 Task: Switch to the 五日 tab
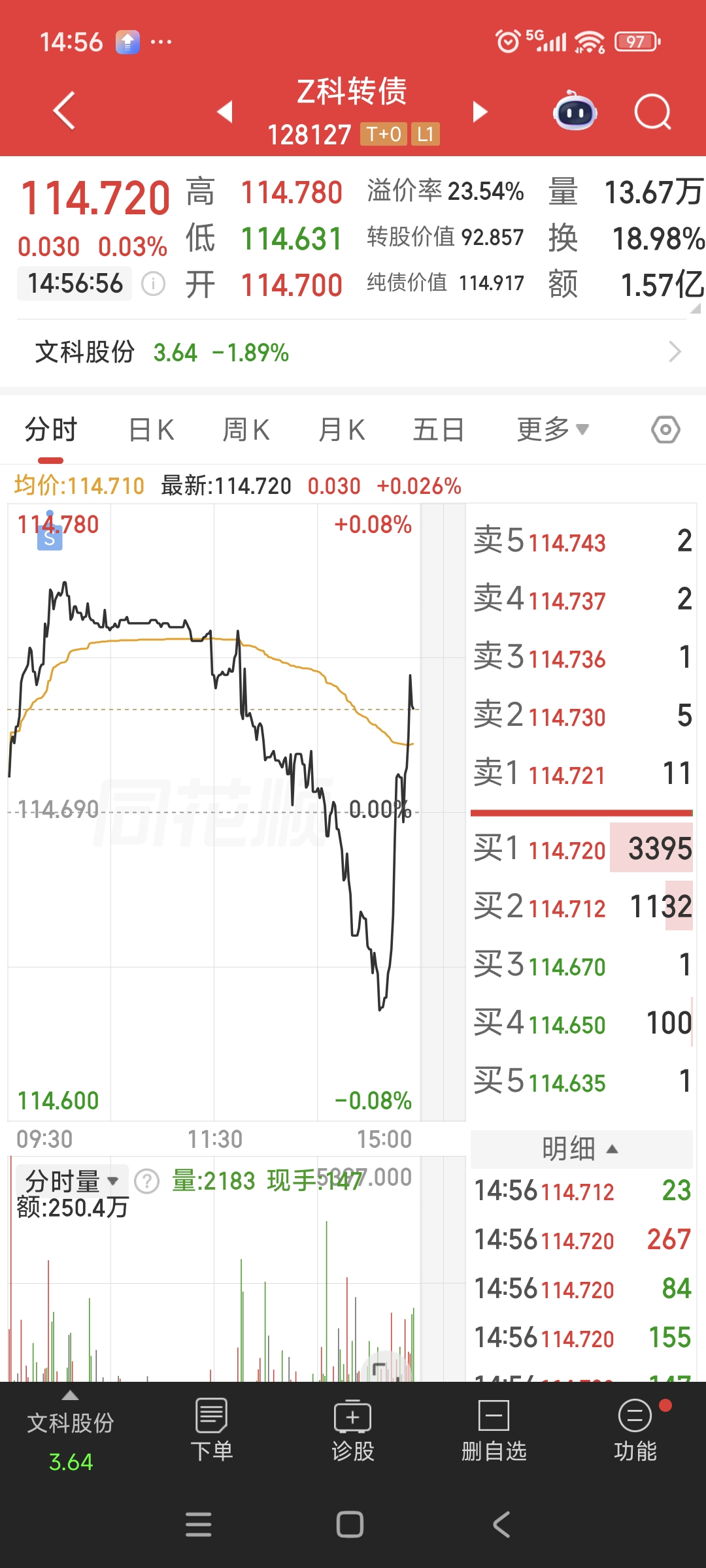coord(439,430)
